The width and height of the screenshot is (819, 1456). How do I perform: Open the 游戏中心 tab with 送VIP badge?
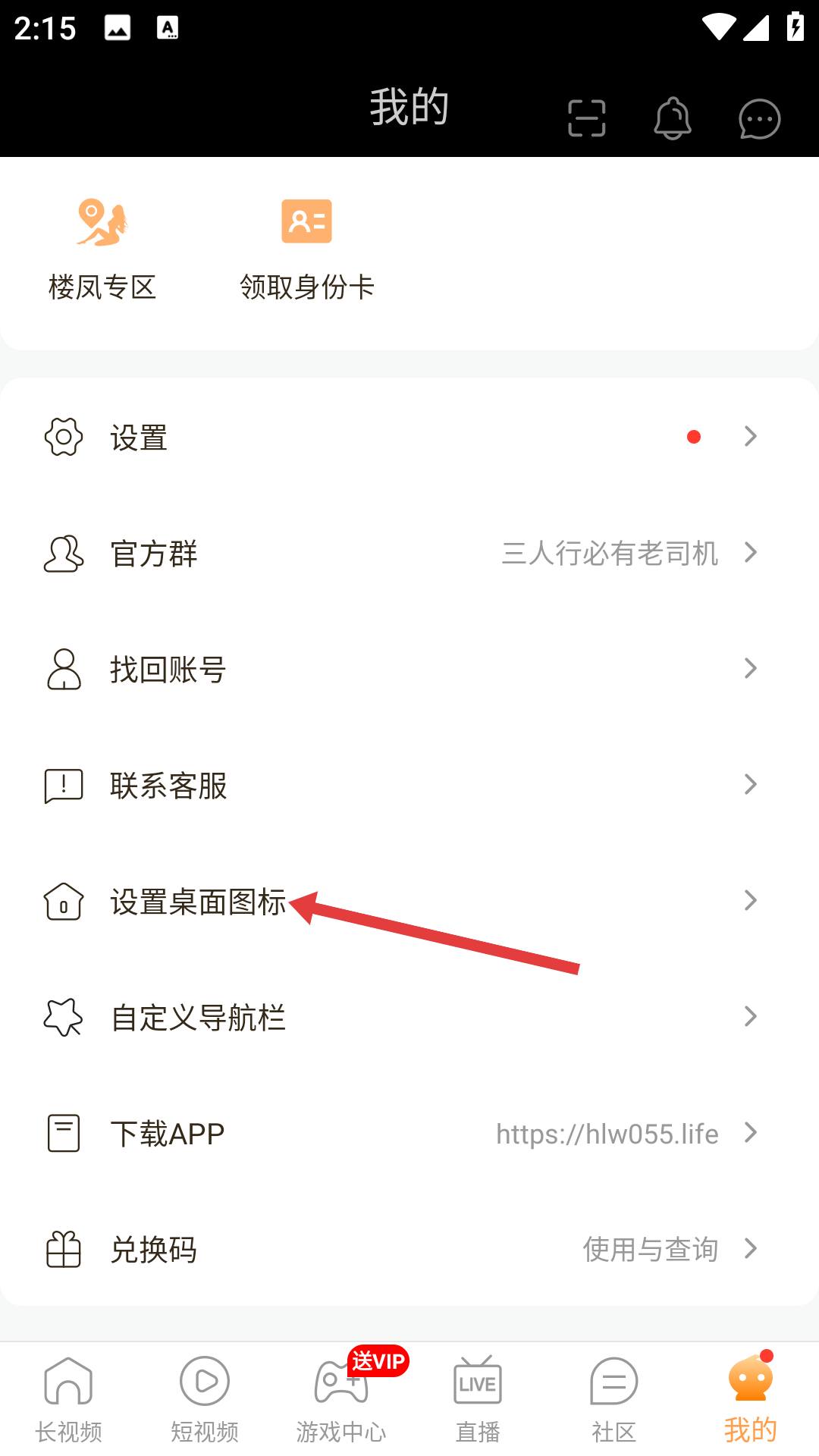tap(340, 1395)
